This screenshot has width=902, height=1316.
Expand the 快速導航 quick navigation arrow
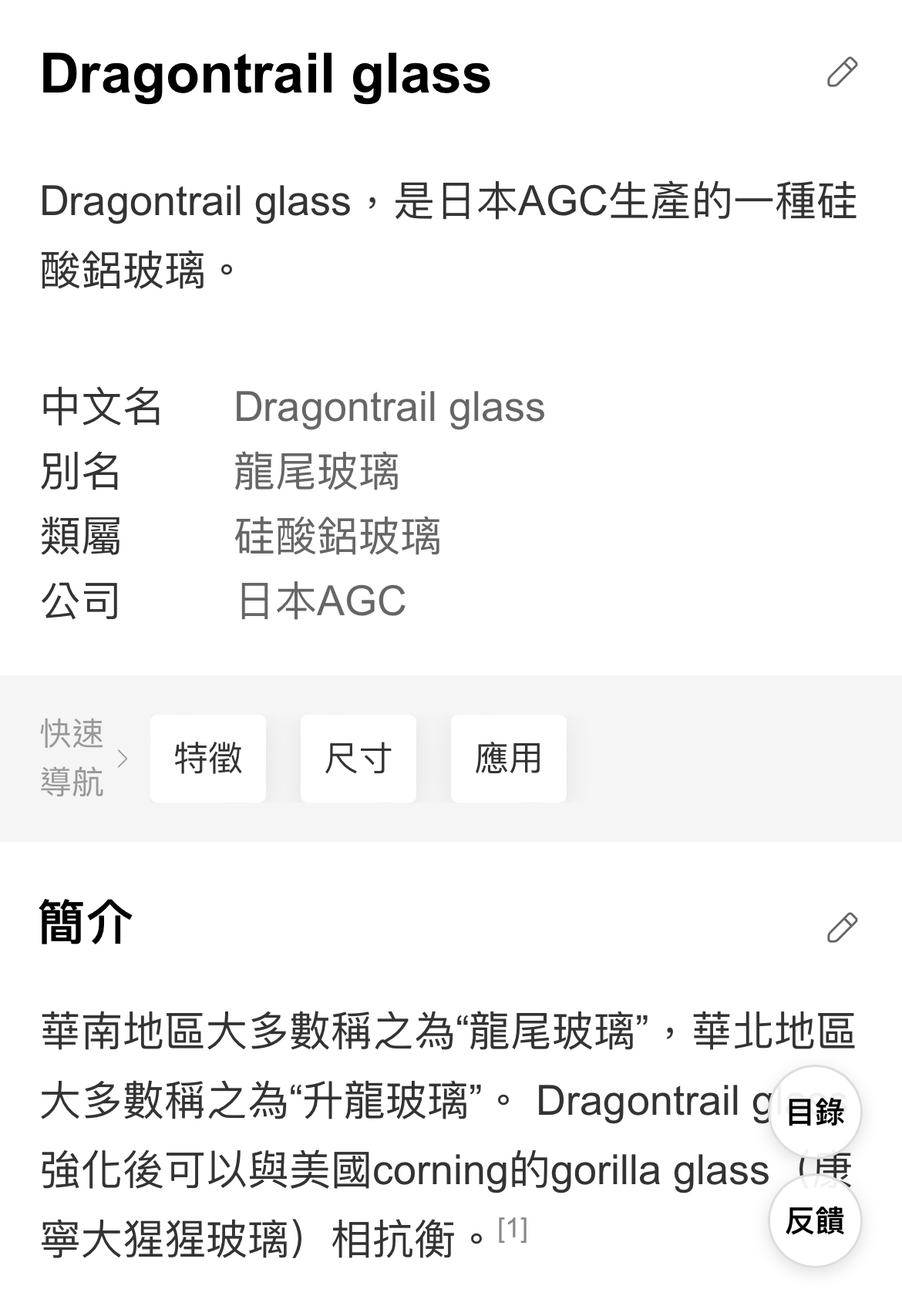coord(122,759)
